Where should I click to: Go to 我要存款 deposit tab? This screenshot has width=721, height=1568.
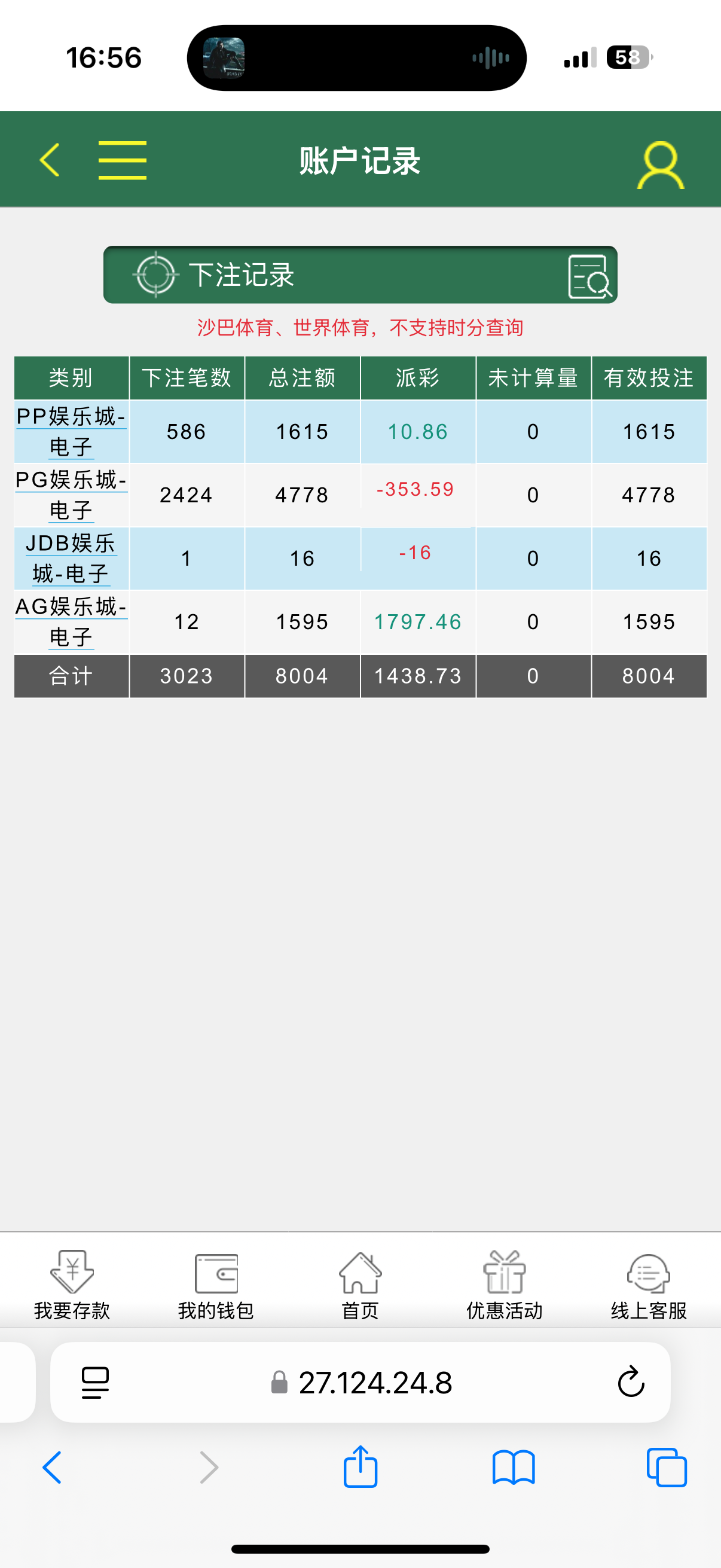(x=72, y=1284)
